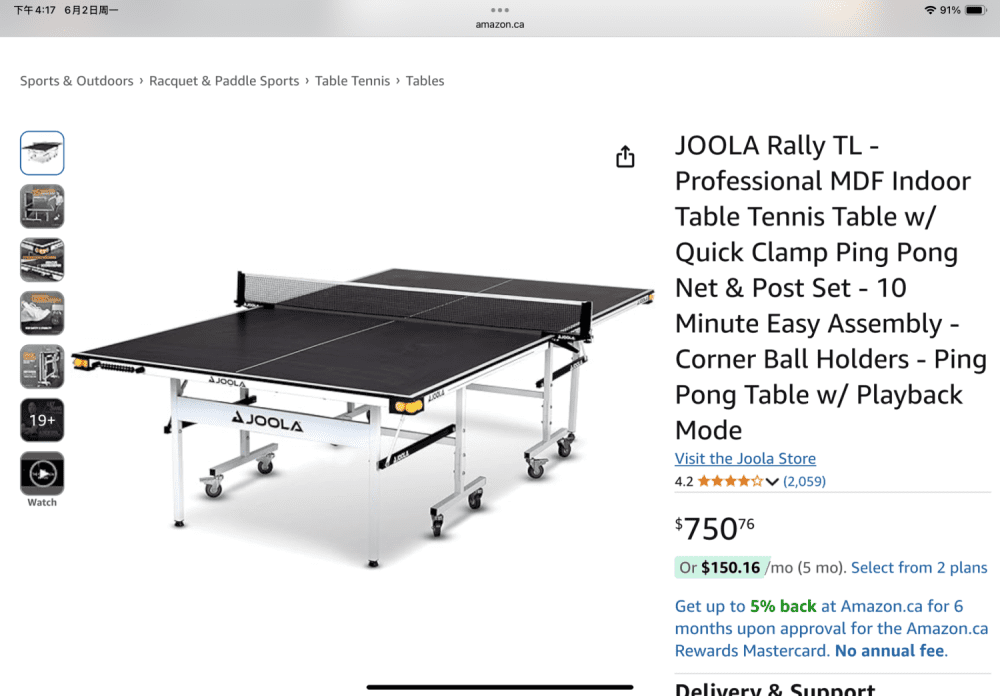View the second product image thumbnail
This screenshot has width=1000, height=696.
(42, 206)
